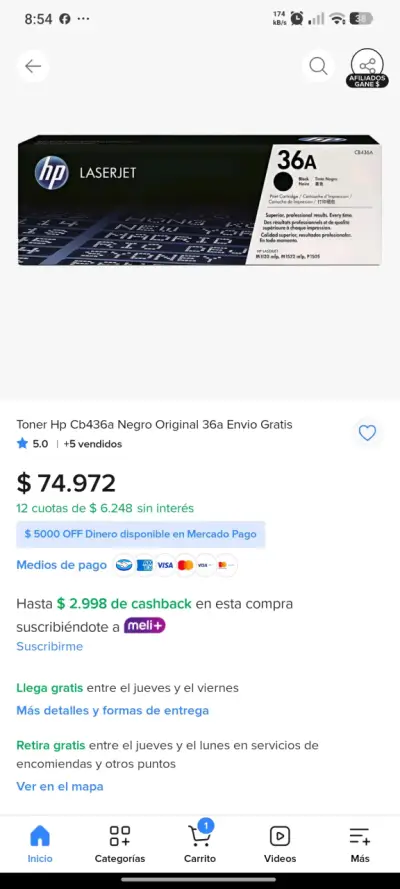This screenshot has height=889, width=400.
Task: Open Medios de pago
Action: (x=61, y=565)
